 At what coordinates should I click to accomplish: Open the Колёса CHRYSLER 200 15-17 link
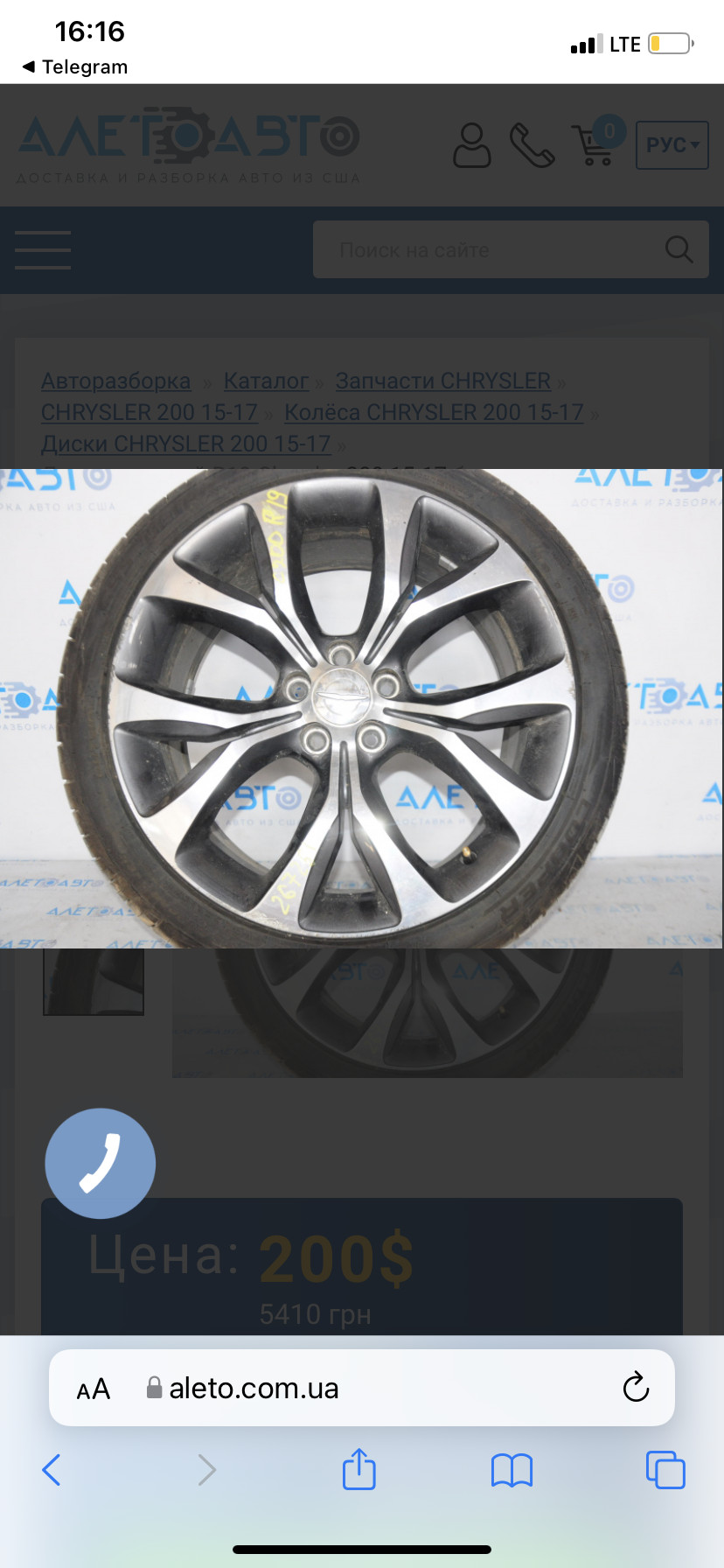(434, 413)
